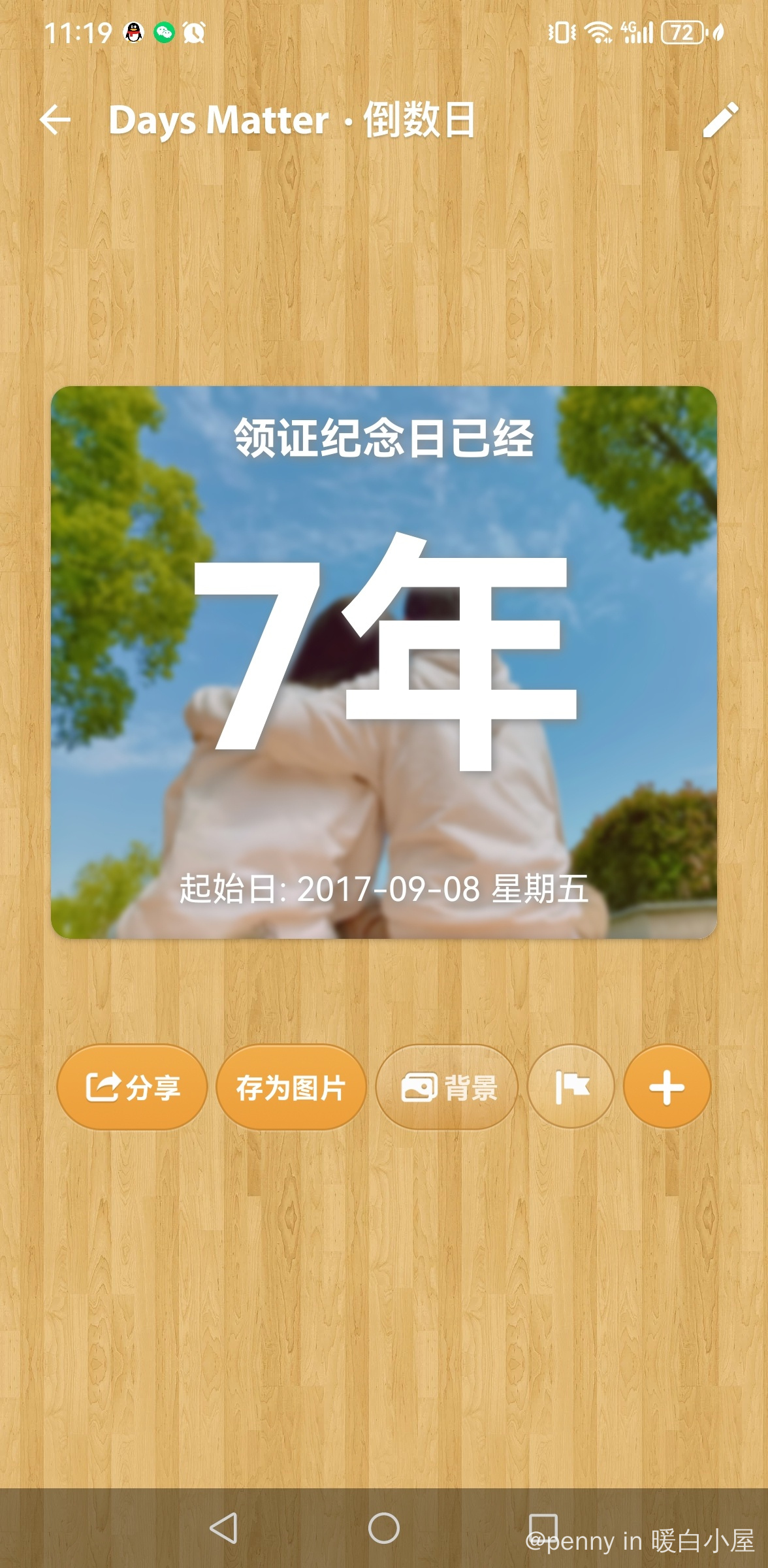Go back using the top-left arrow
Viewport: 768px width, 1568px height.
[x=55, y=120]
